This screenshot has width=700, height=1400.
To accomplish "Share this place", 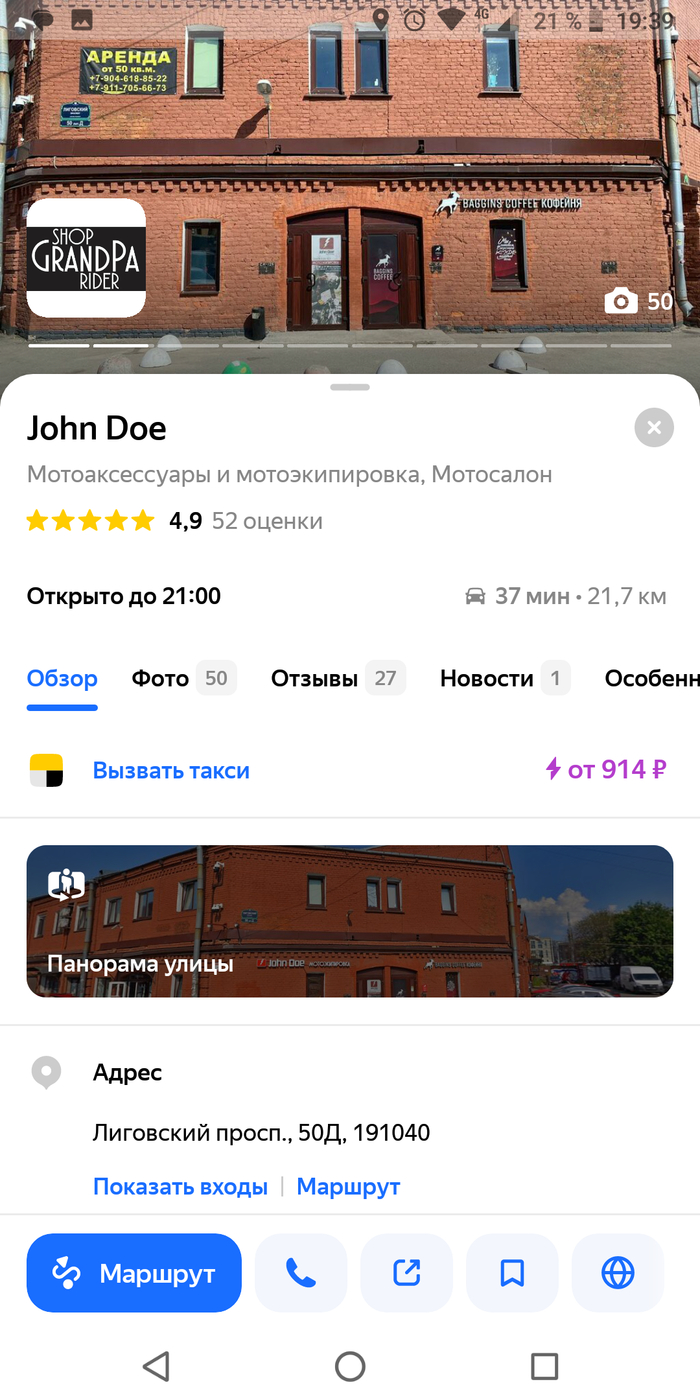I will pyautogui.click(x=407, y=1273).
